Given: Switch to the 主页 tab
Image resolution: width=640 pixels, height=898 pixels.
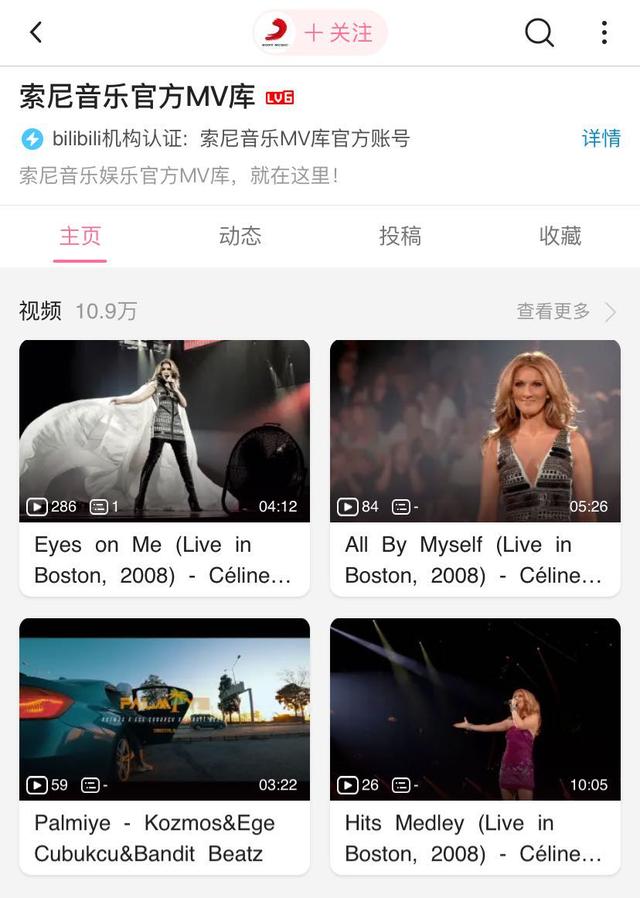Looking at the screenshot, I should pos(80,236).
